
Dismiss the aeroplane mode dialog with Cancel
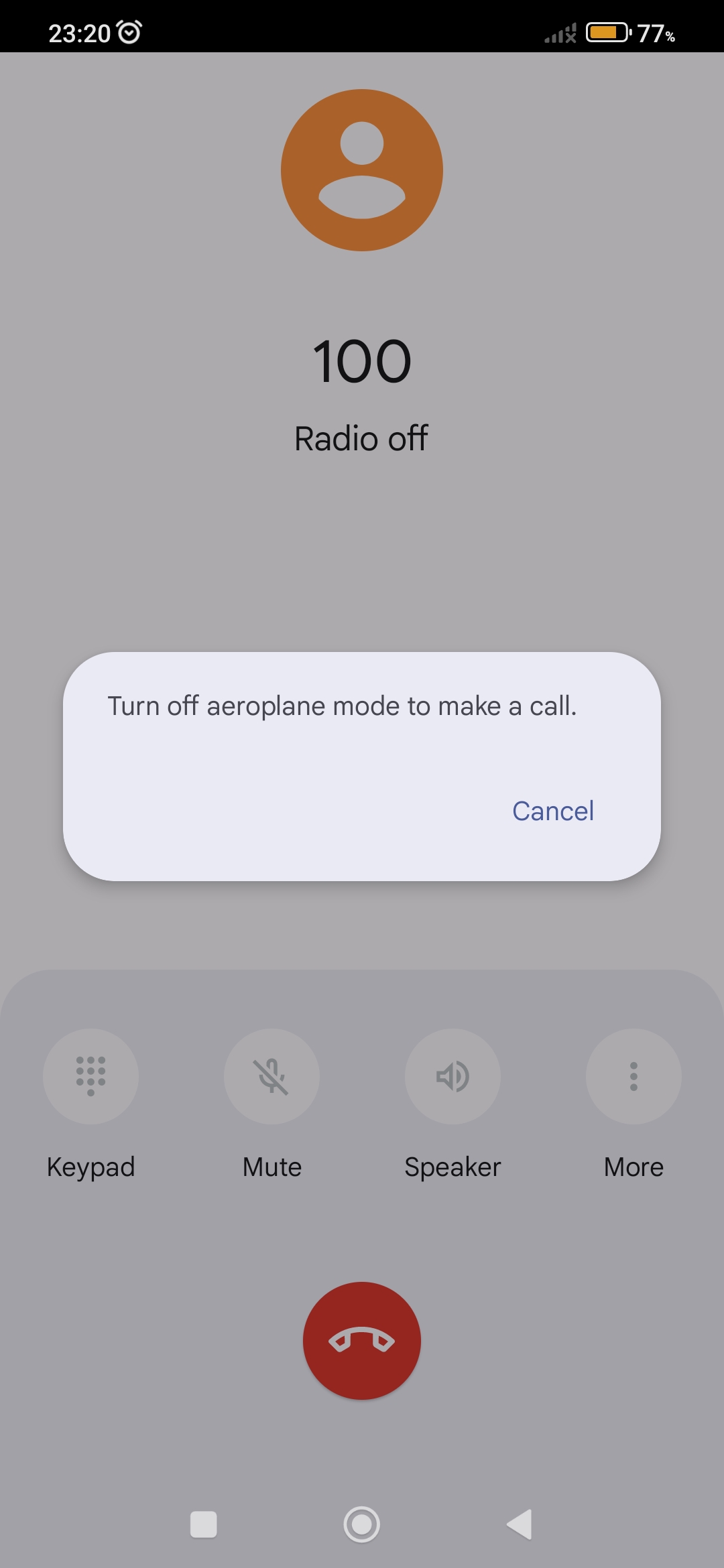click(553, 811)
